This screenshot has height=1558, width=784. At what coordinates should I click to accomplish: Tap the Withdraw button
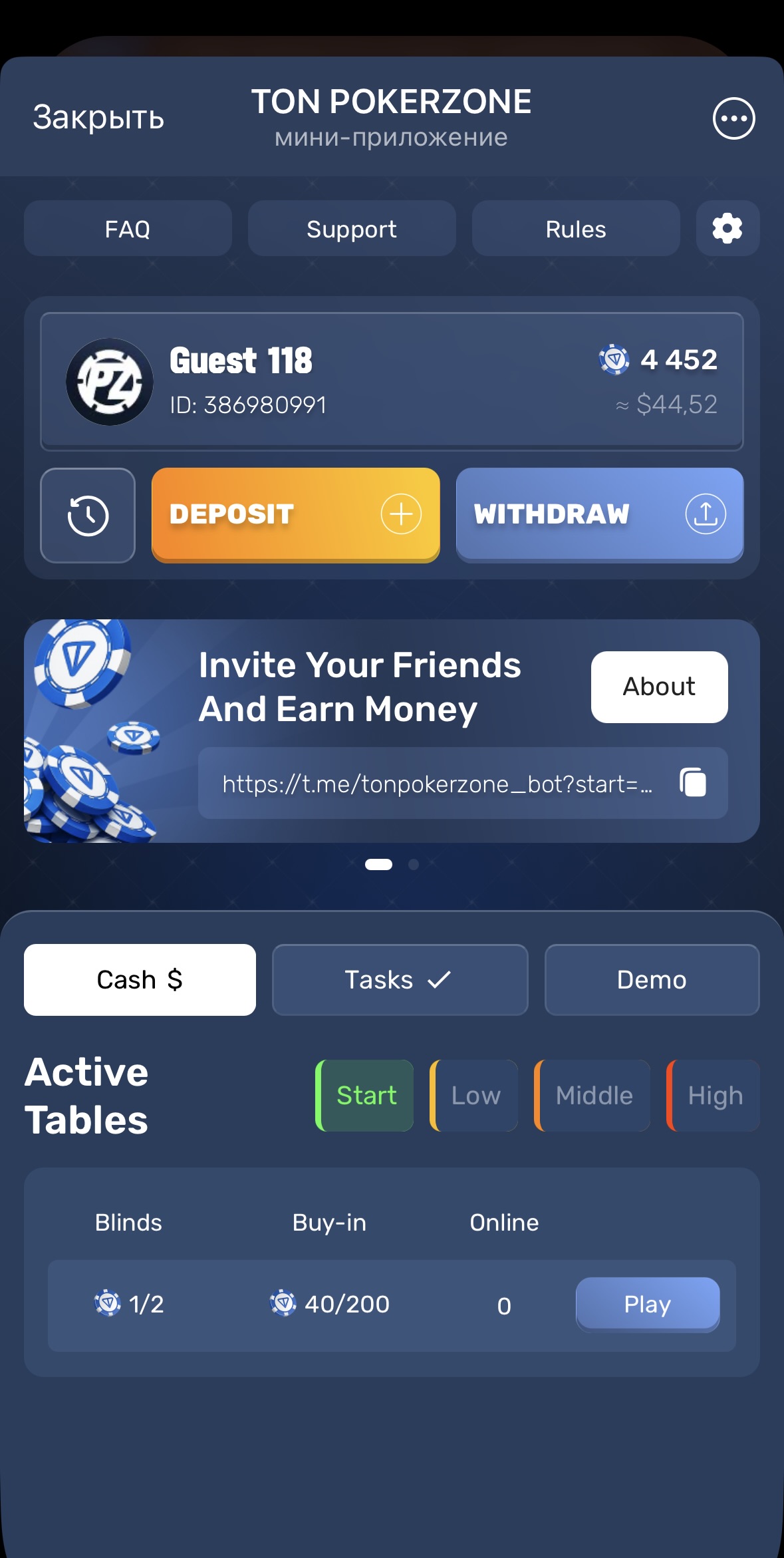pos(599,514)
